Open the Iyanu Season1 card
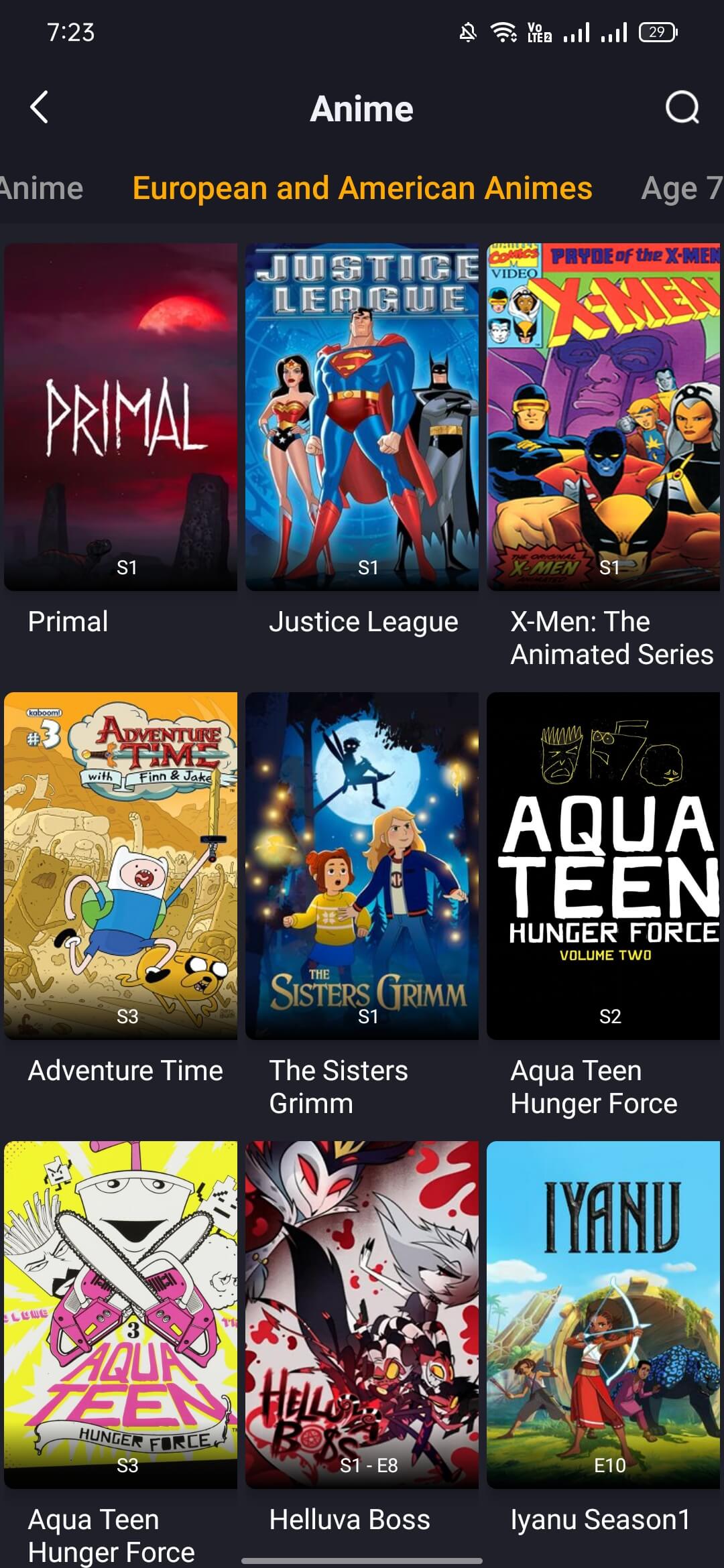724x1568 pixels. 603,1315
